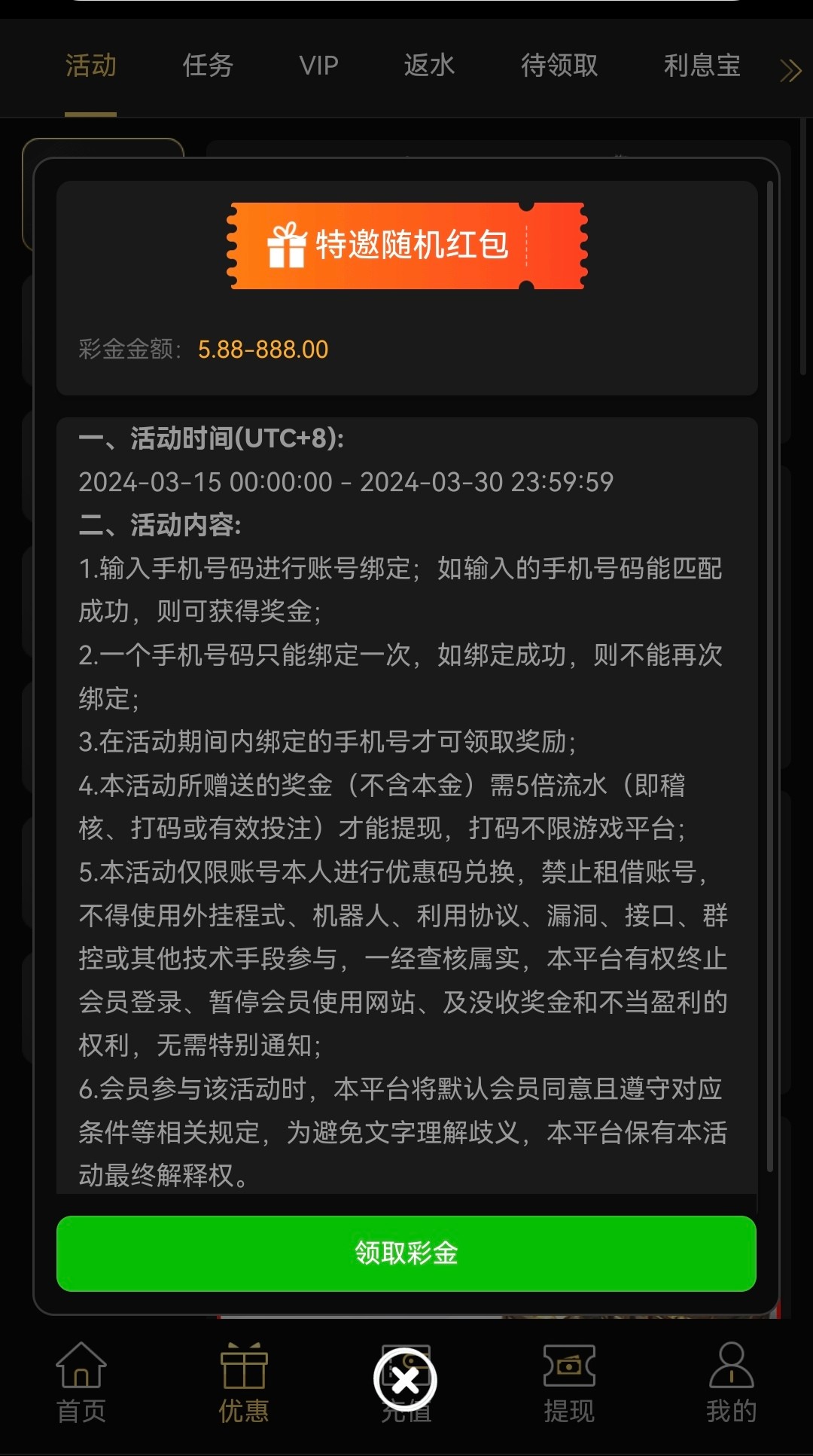Open 提现 withdrawal page
This screenshot has height=1456, width=813.
[569, 1382]
